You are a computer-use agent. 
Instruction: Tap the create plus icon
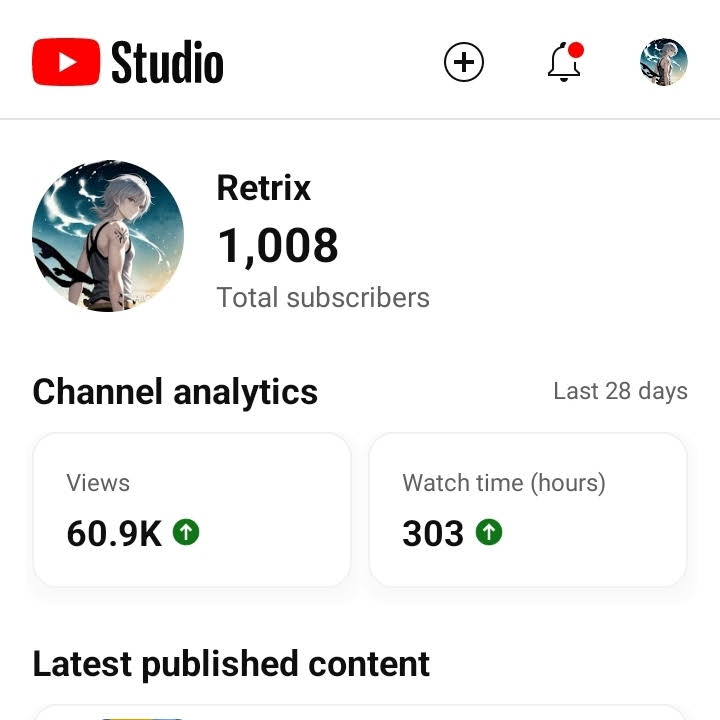pos(464,63)
